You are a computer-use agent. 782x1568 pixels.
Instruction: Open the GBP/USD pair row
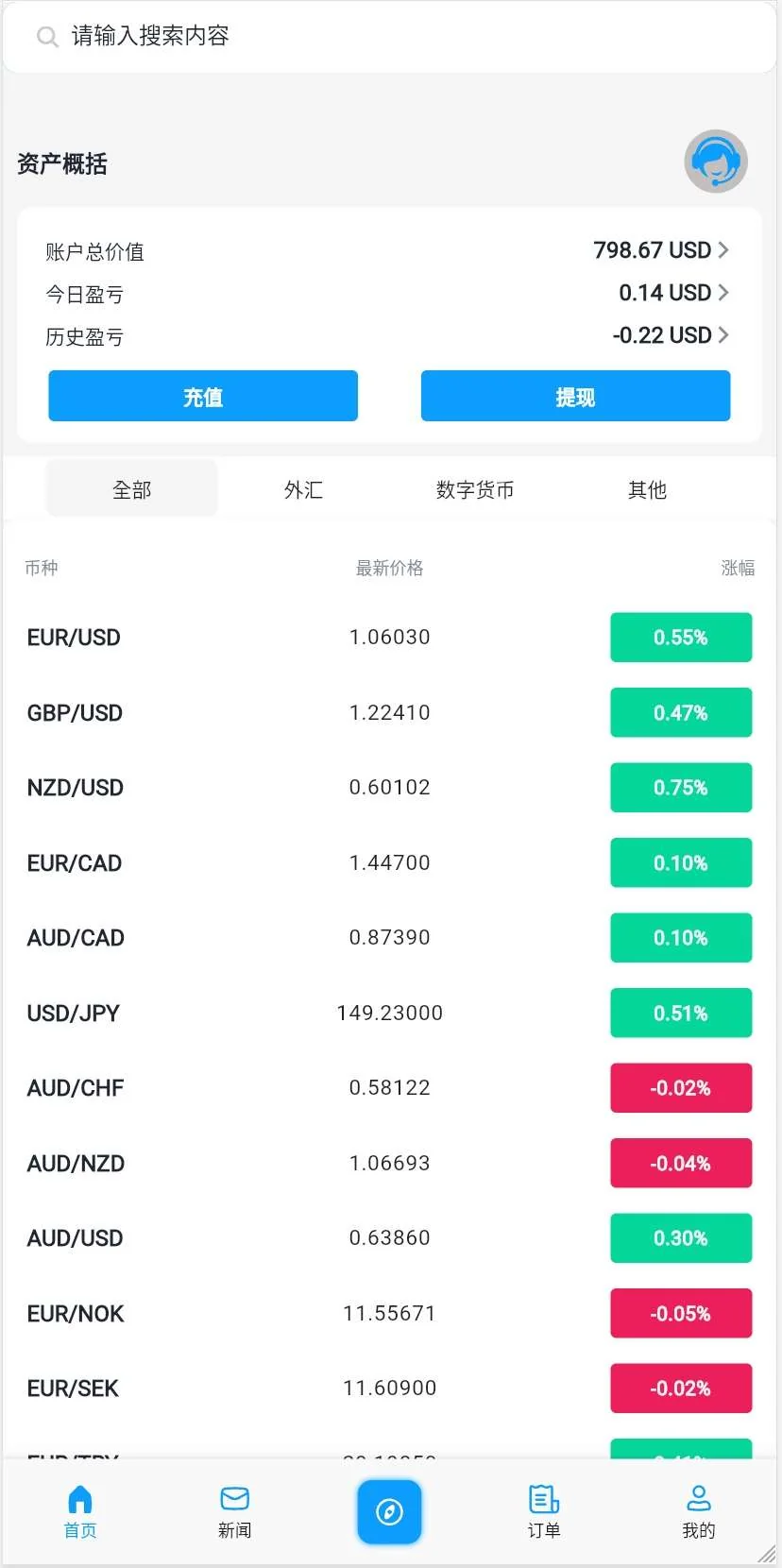(389, 712)
